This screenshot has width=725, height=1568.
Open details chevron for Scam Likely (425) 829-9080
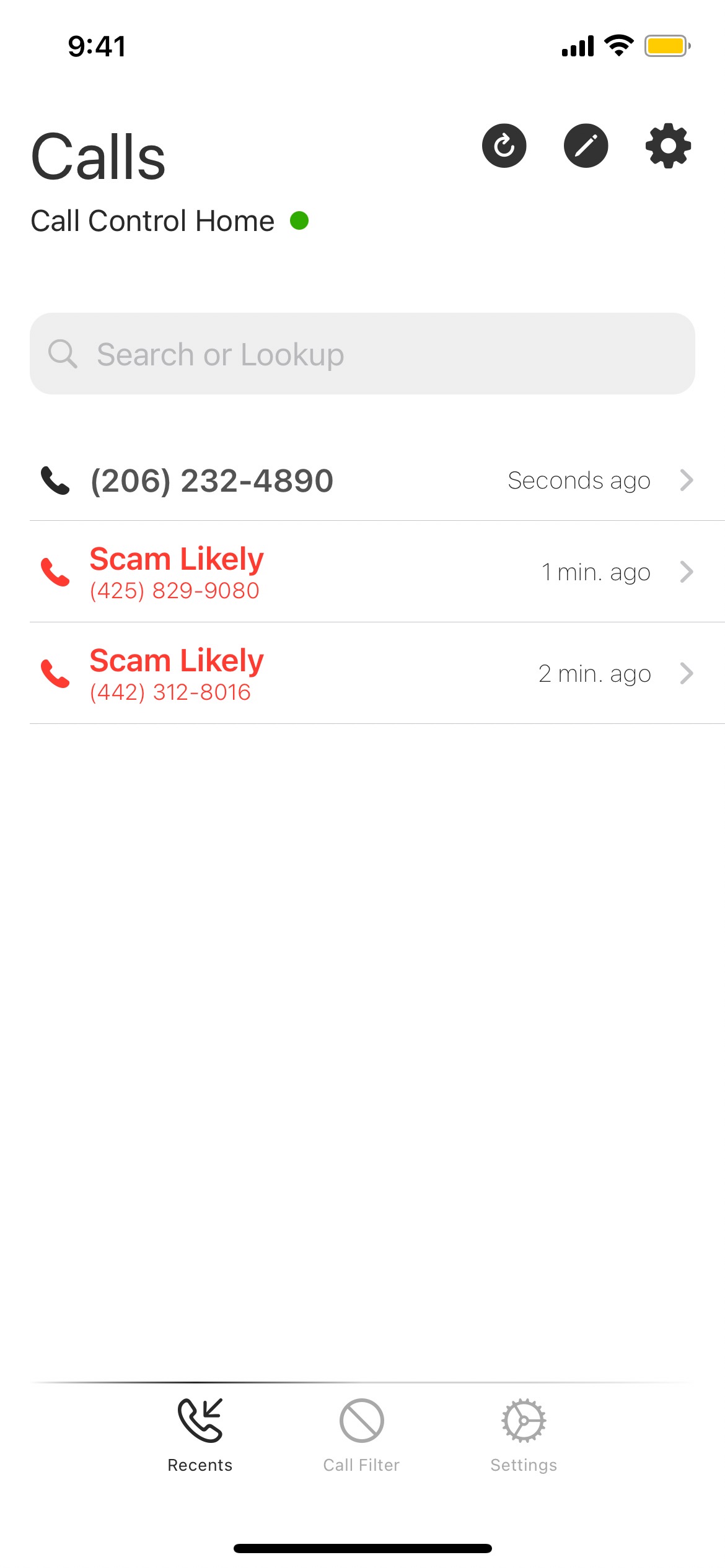[685, 572]
